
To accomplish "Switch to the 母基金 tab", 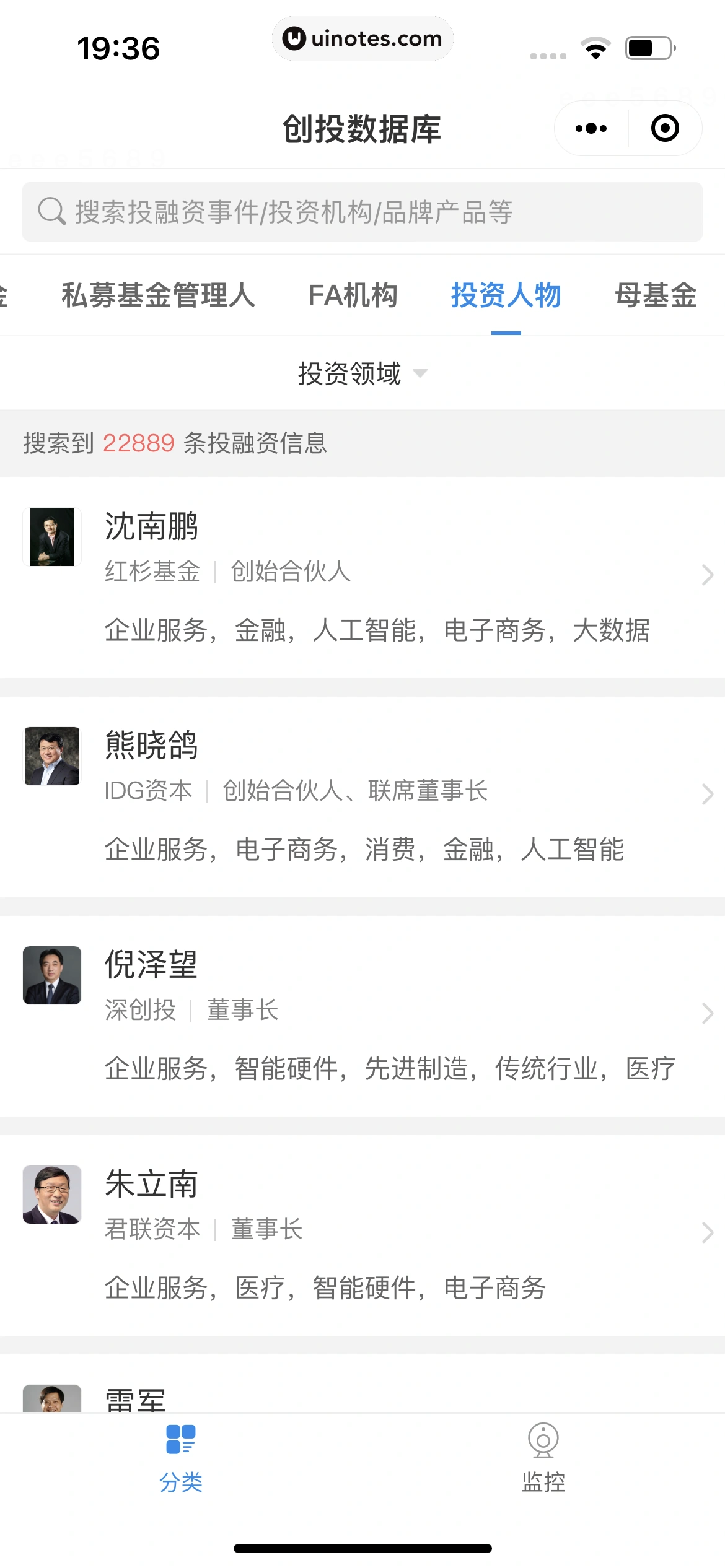I will 656,295.
